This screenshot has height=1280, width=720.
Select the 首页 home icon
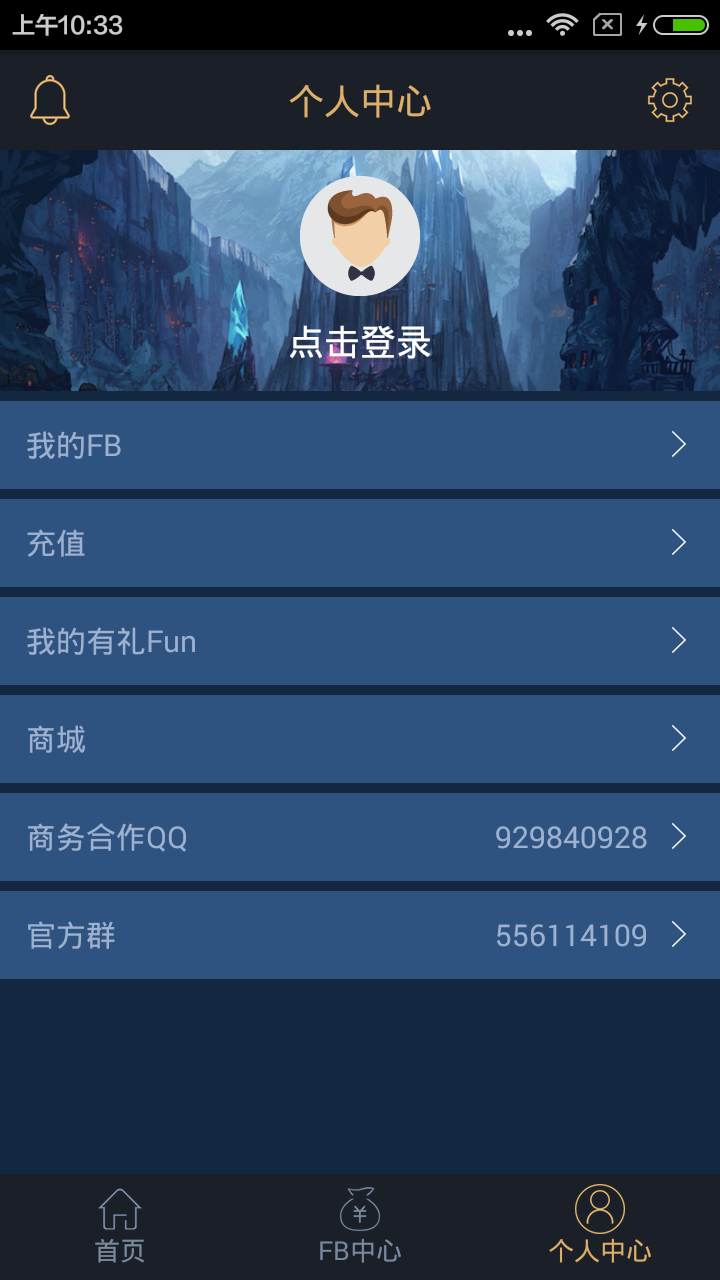pyautogui.click(x=119, y=1207)
